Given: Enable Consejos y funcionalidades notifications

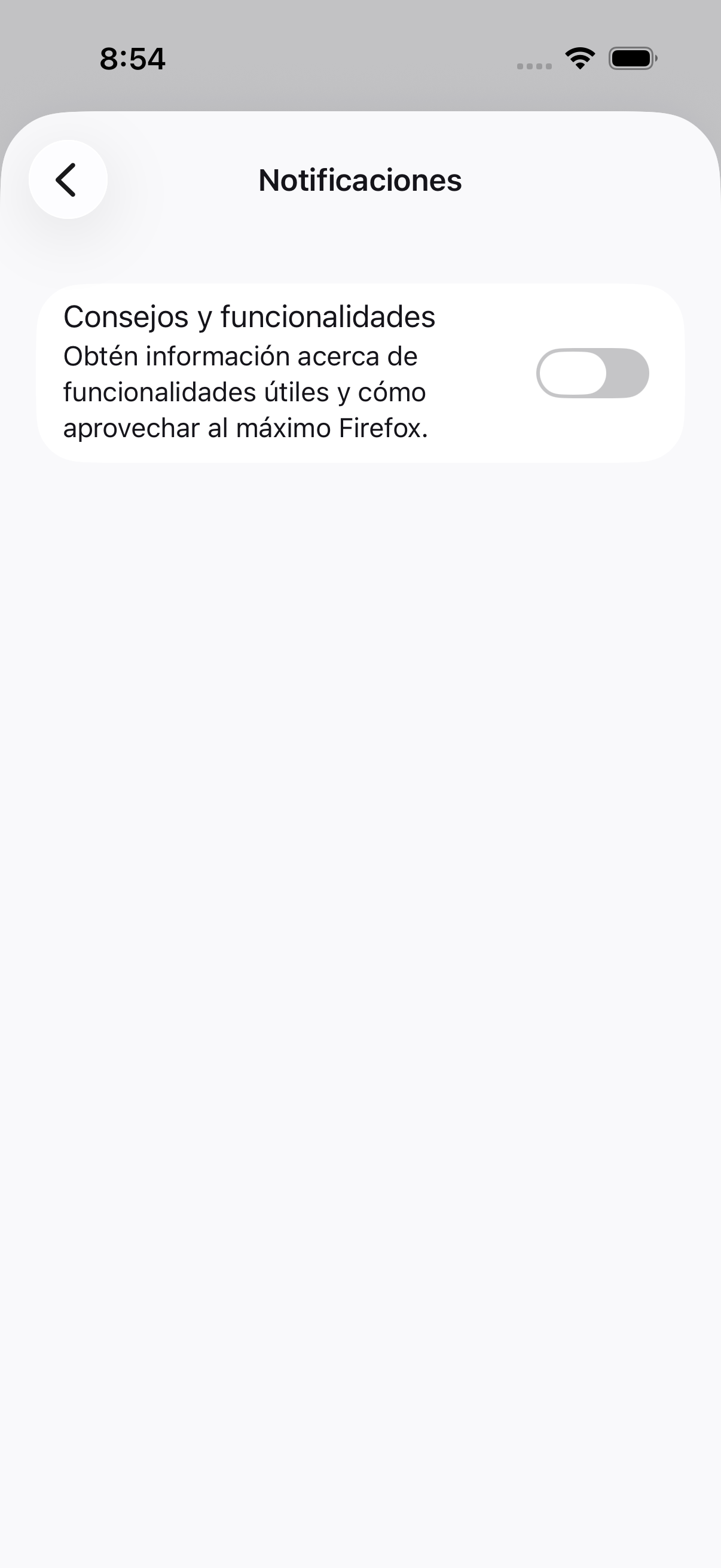Looking at the screenshot, I should point(592,373).
